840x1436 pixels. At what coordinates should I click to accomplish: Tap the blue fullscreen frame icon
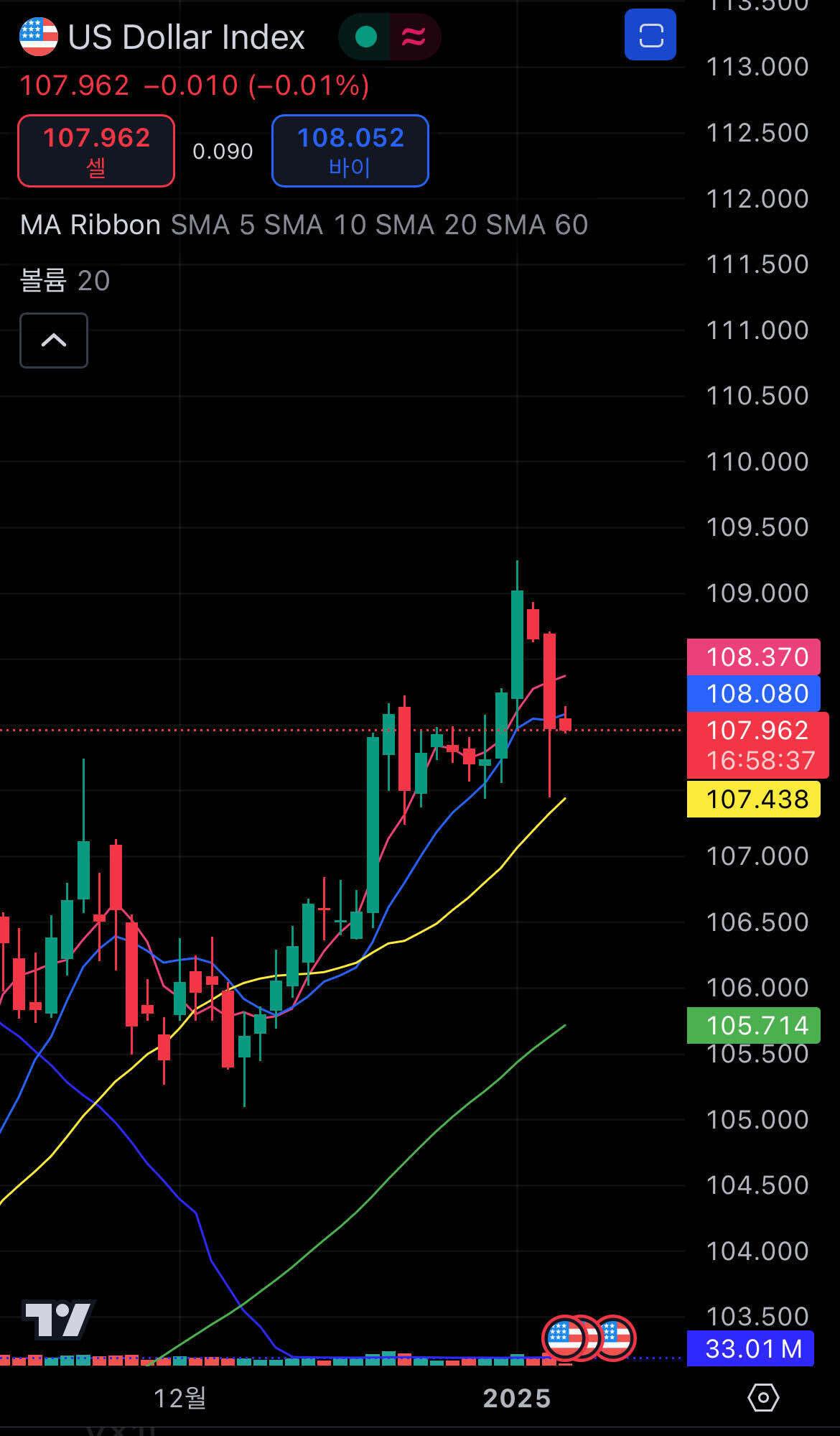coord(650,35)
